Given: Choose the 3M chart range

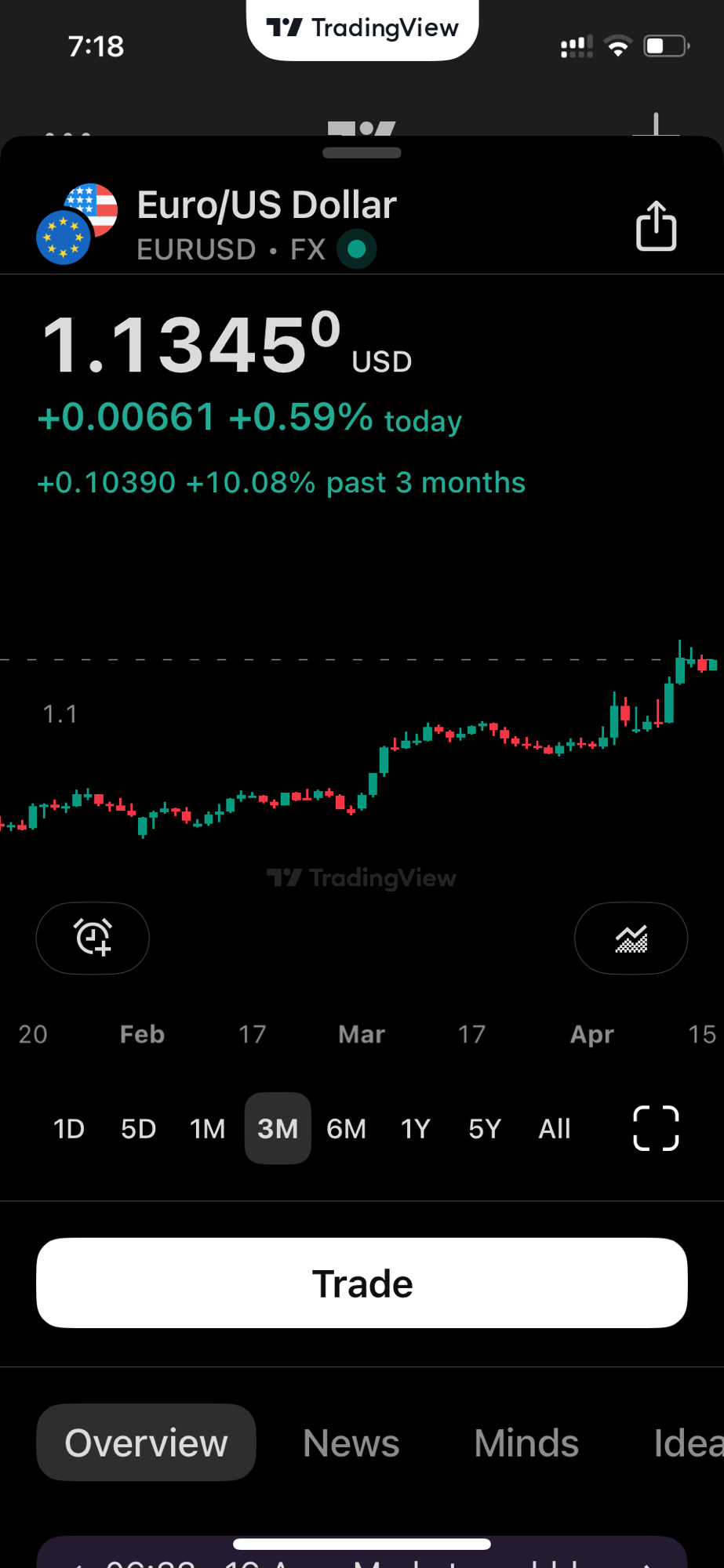Looking at the screenshot, I should (x=278, y=1128).
